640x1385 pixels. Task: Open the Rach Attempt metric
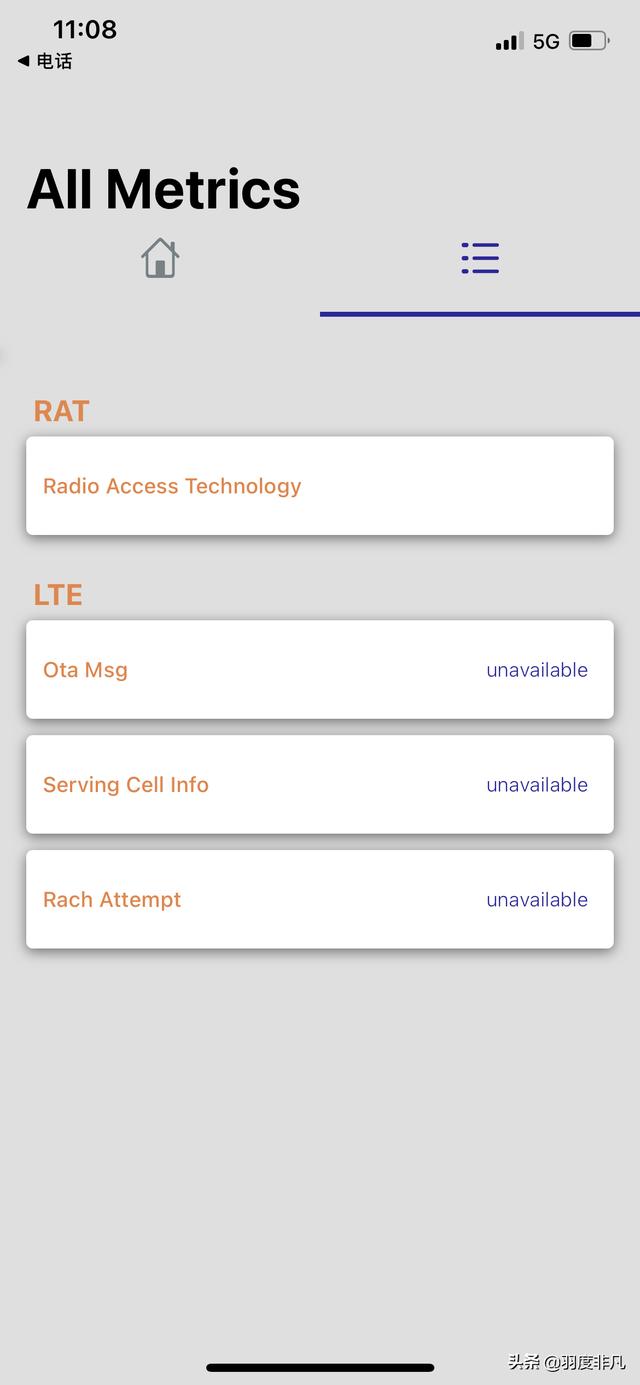(x=319, y=900)
